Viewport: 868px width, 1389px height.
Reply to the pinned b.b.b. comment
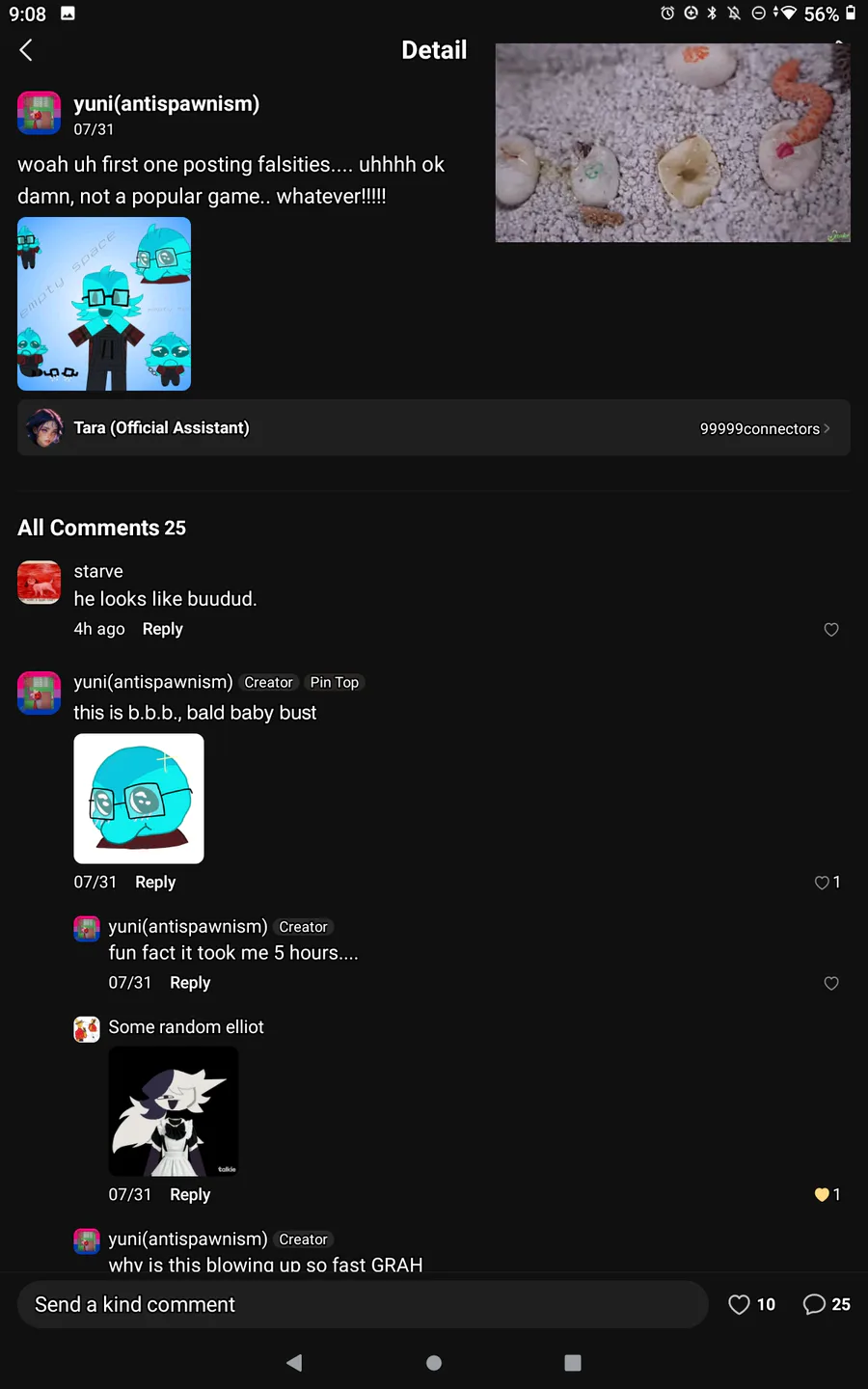pyautogui.click(x=155, y=882)
